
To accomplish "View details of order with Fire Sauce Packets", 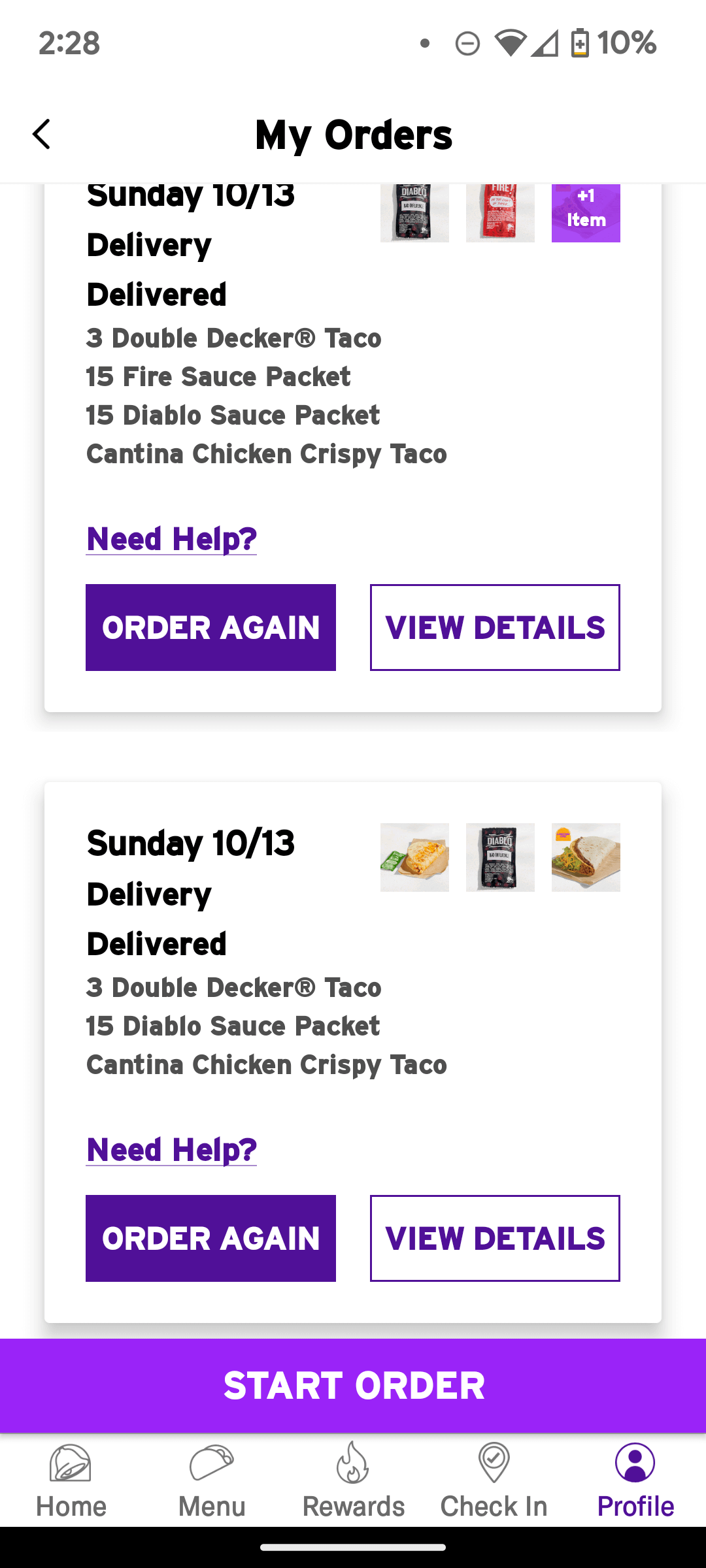I will click(x=495, y=627).
